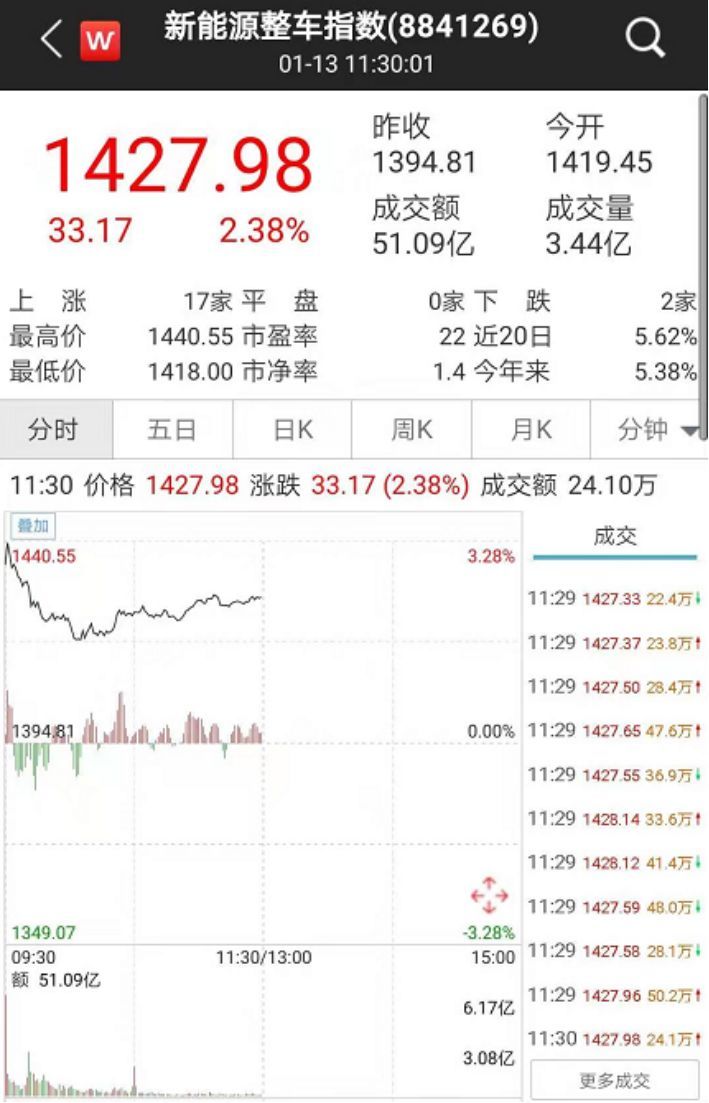Select the 日K chart tab
The height and width of the screenshot is (1103, 709).
tap(292, 430)
